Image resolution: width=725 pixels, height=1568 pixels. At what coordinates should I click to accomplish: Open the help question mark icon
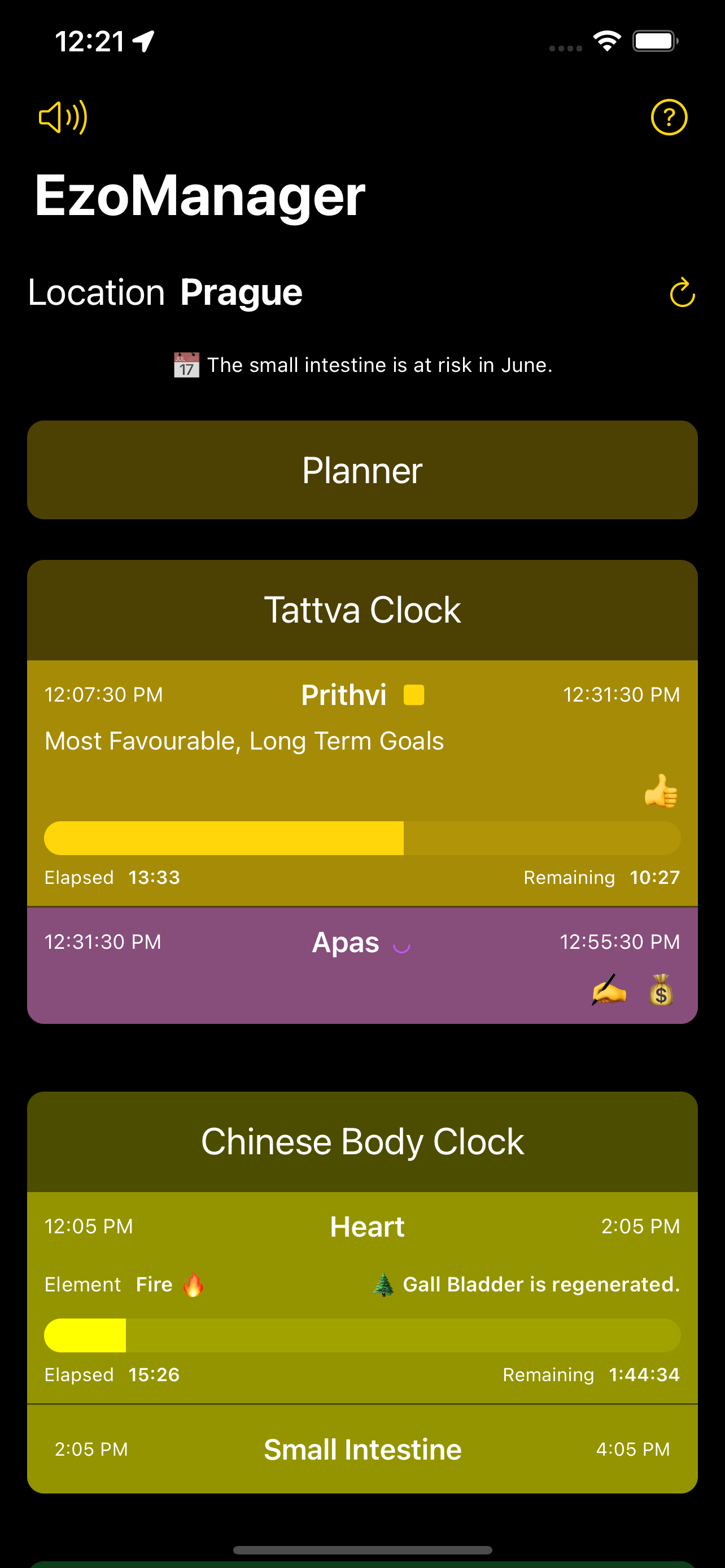669,117
